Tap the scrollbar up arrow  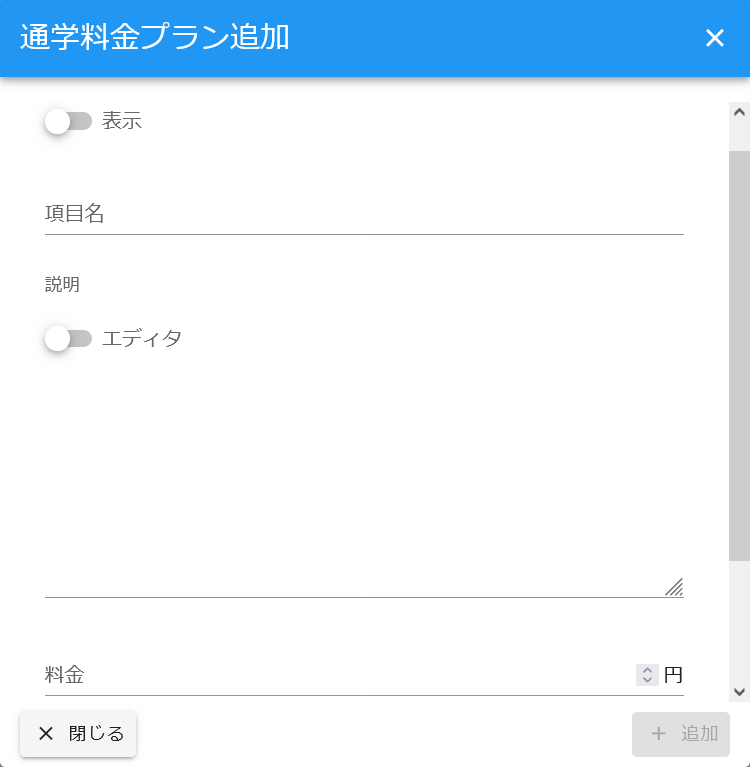tap(739, 112)
